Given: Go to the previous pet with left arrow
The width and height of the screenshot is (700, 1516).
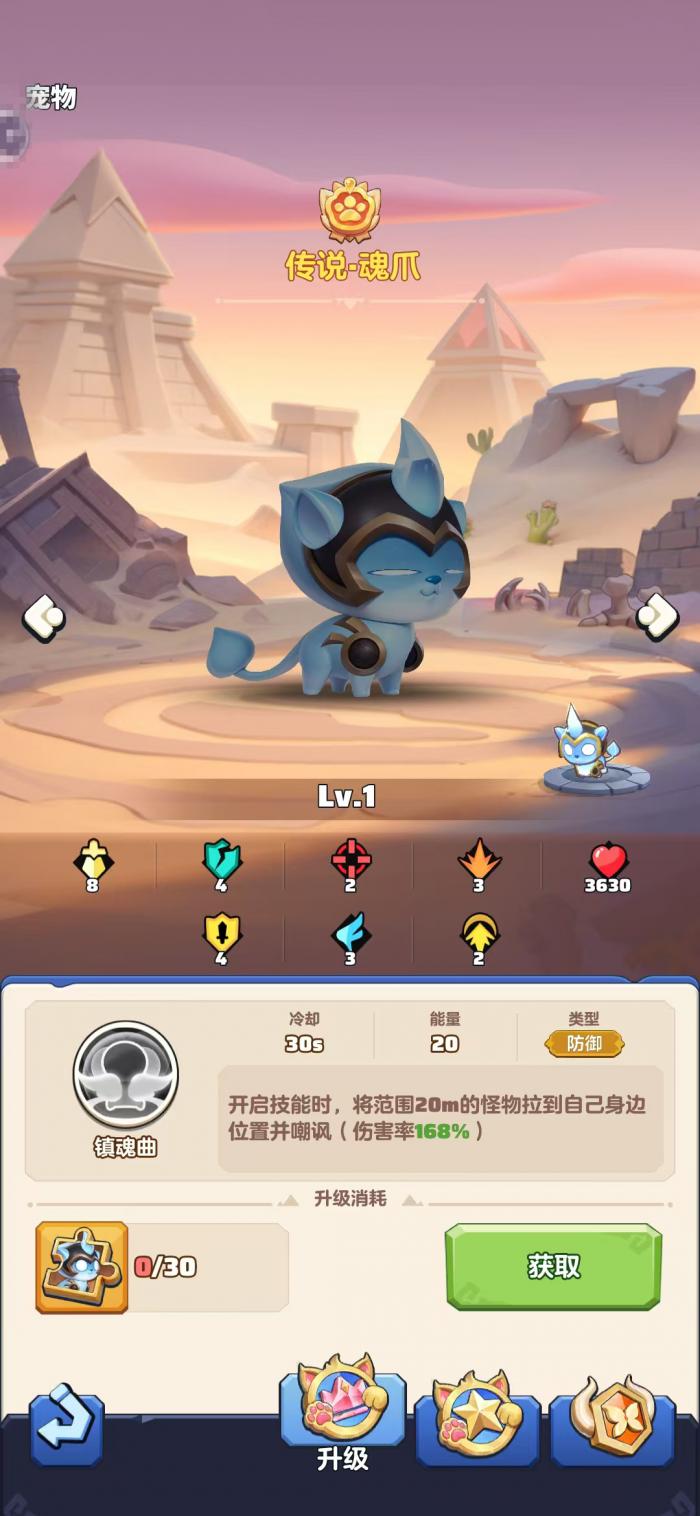Looking at the screenshot, I should 43,617.
